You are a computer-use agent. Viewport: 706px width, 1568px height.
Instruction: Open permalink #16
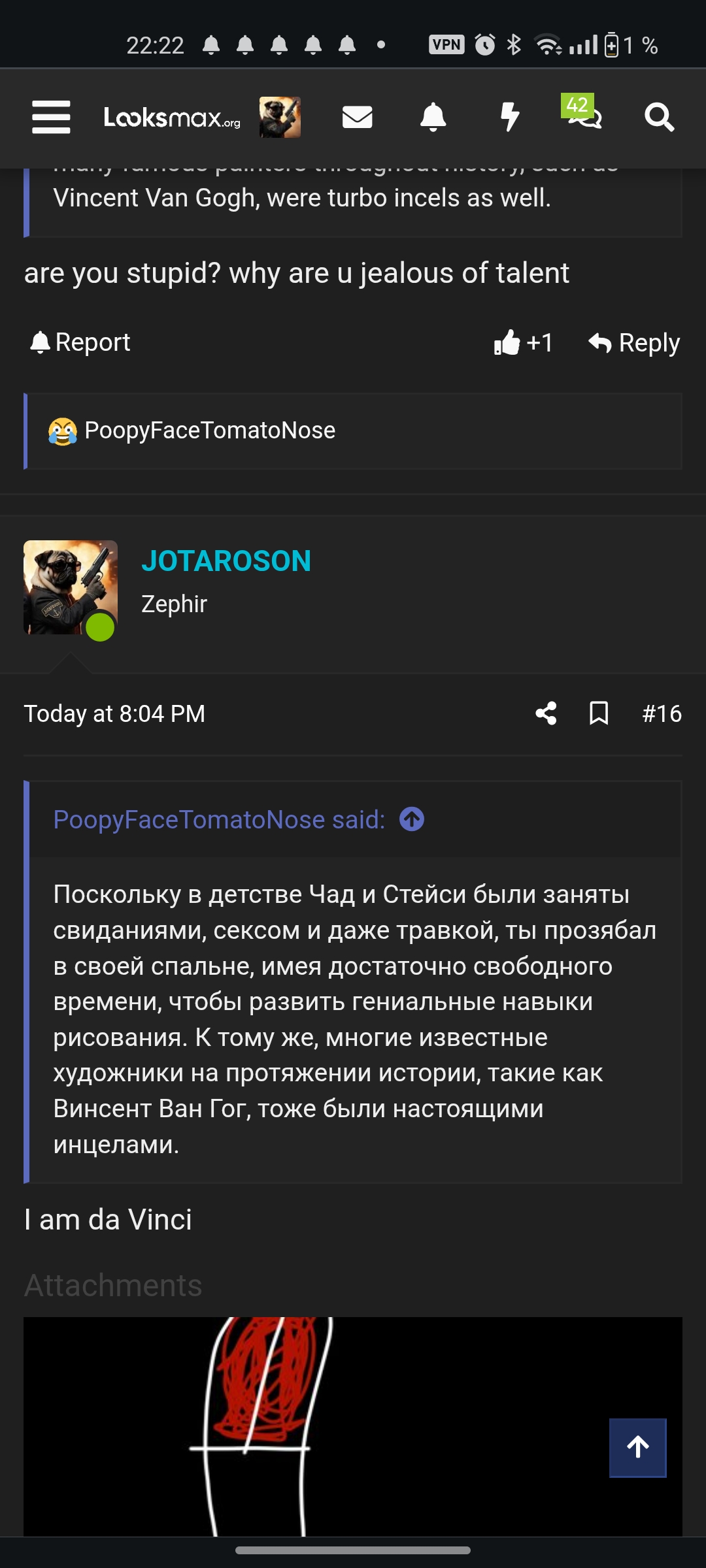click(662, 713)
